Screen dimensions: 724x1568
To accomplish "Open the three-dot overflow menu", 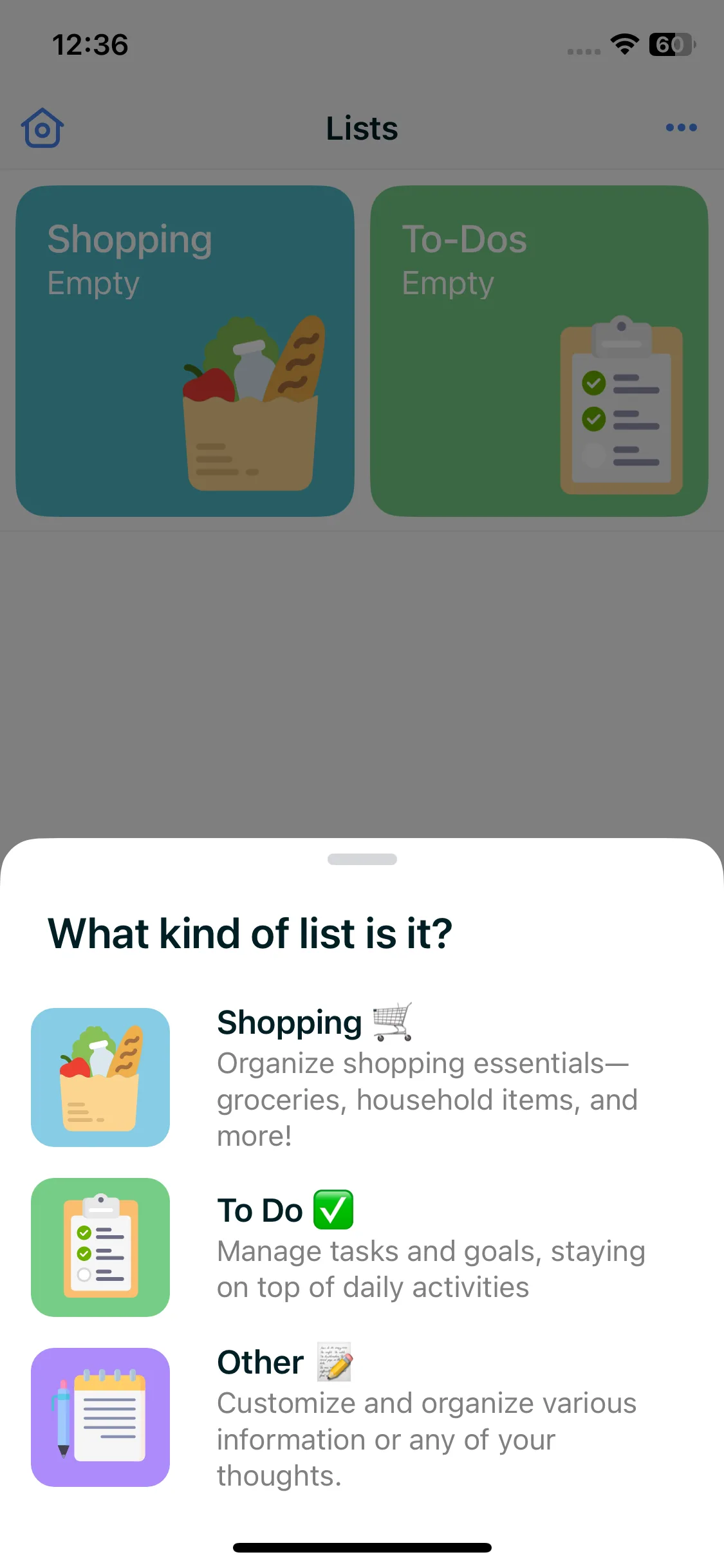I will click(x=681, y=127).
